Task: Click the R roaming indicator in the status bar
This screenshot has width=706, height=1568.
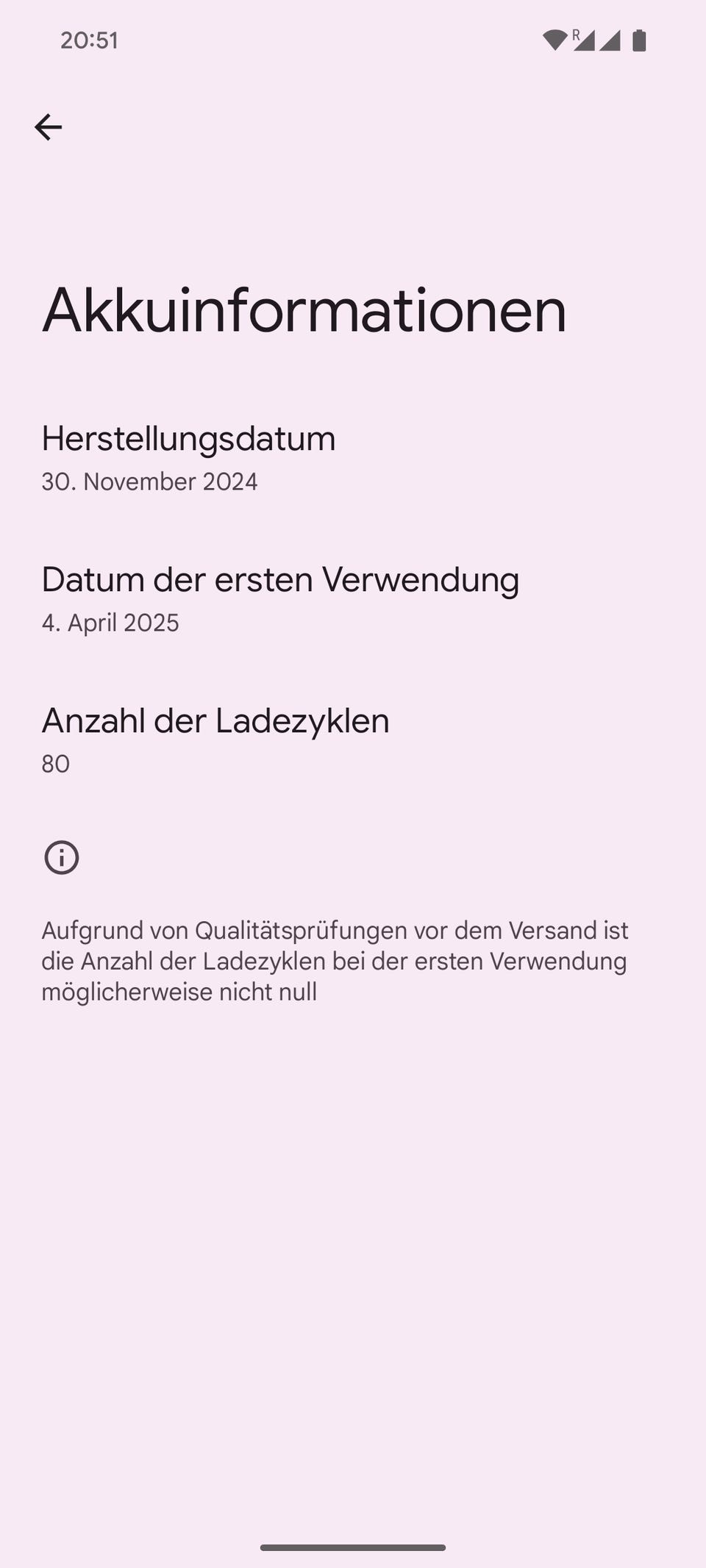Action: (x=577, y=32)
